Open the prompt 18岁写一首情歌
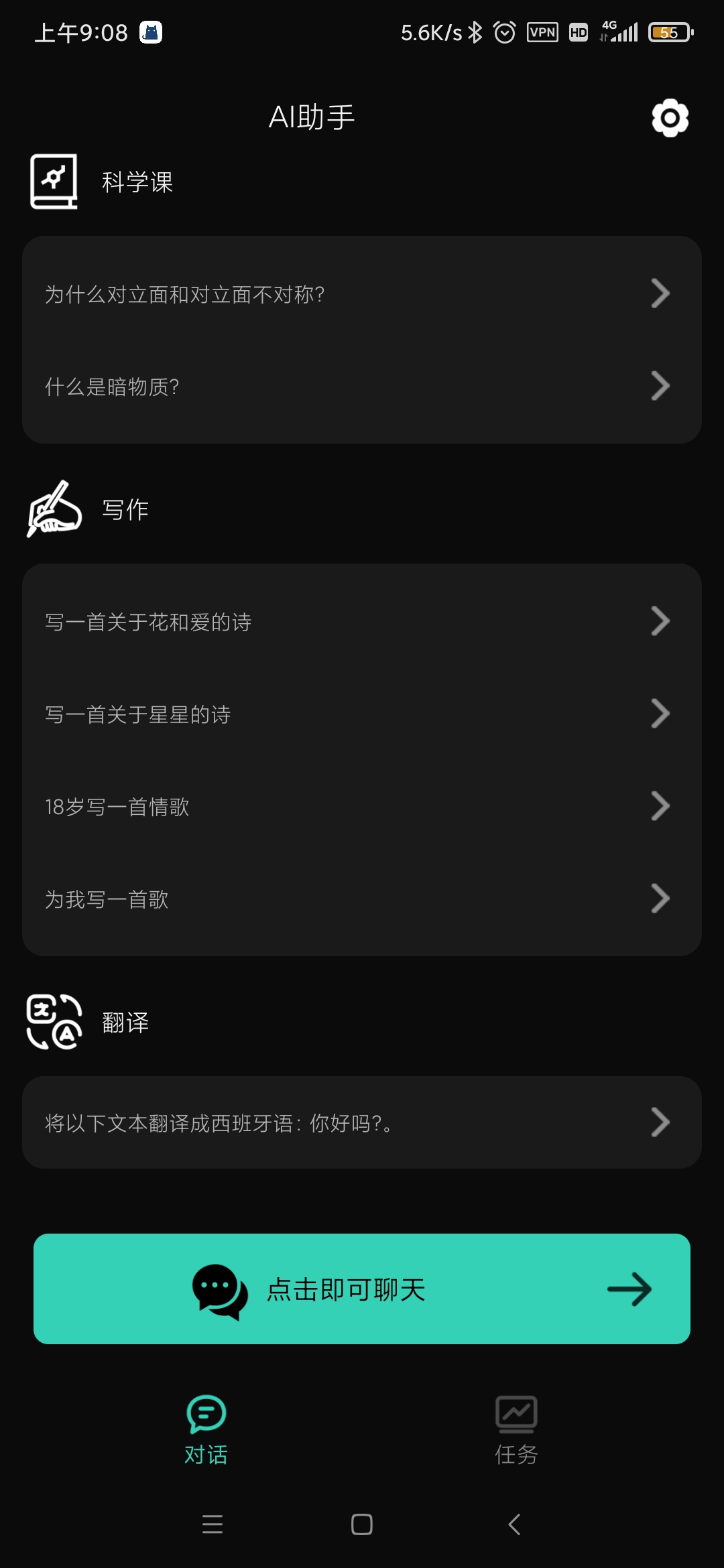This screenshot has width=724, height=1568. [x=362, y=807]
